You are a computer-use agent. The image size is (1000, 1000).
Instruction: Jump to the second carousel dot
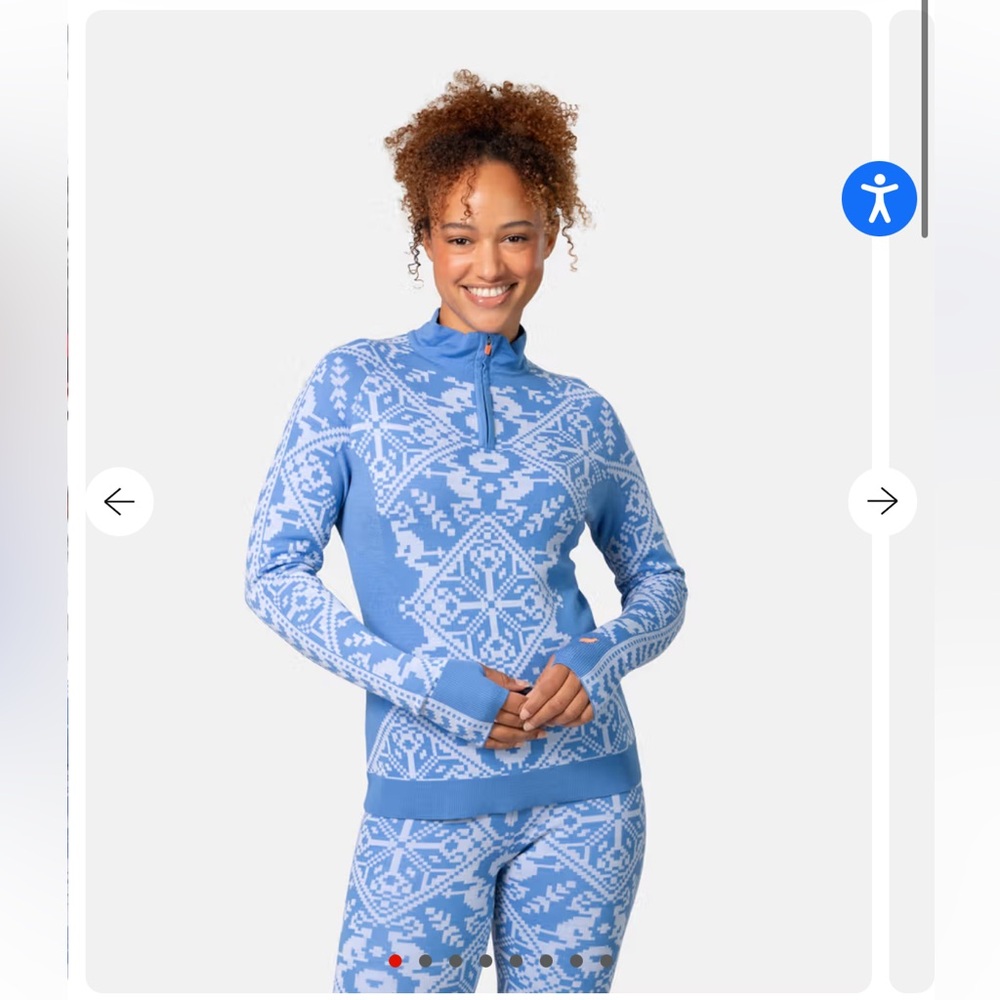click(x=425, y=961)
